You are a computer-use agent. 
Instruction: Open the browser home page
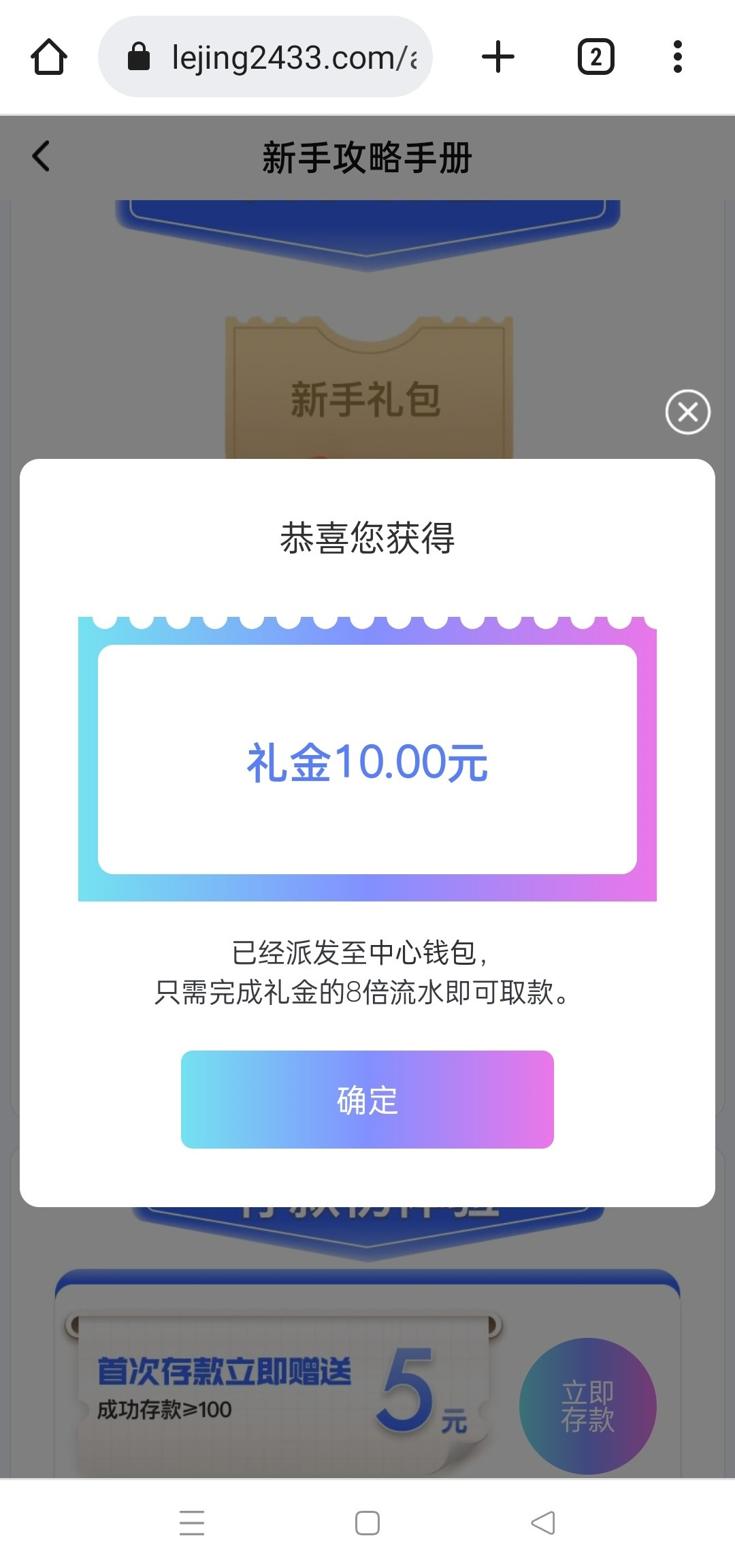click(x=49, y=57)
